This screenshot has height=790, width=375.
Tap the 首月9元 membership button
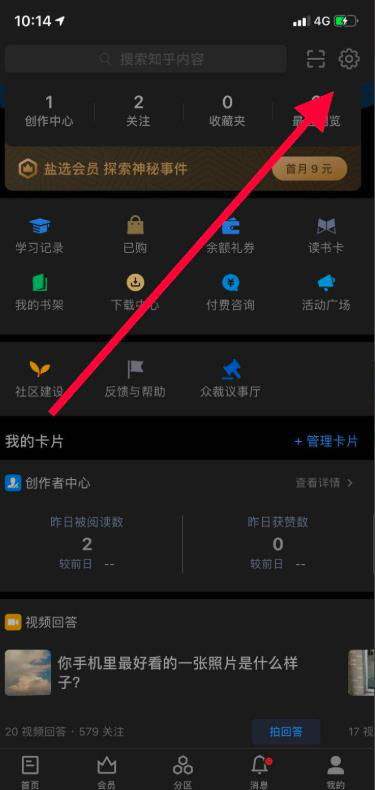tap(309, 169)
